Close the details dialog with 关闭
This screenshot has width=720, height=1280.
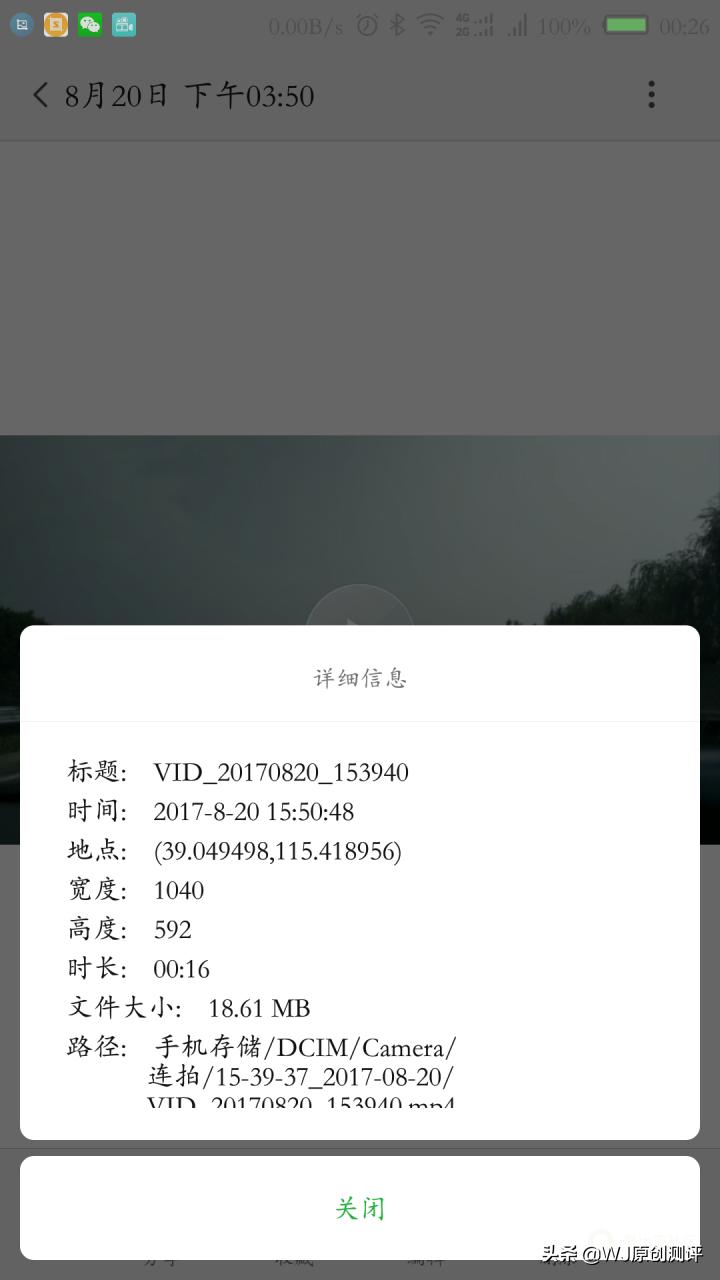tap(360, 1208)
